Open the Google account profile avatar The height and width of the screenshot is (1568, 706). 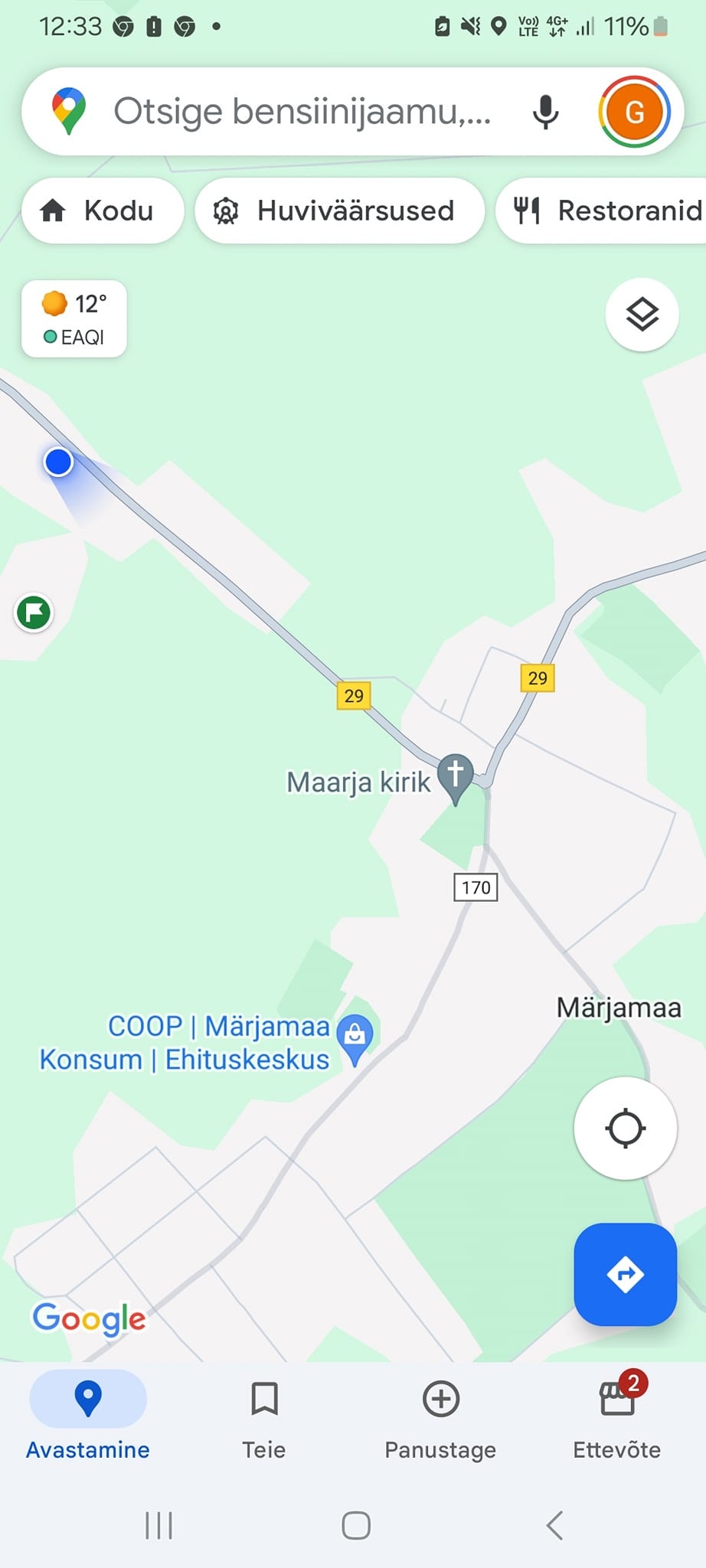tap(634, 112)
